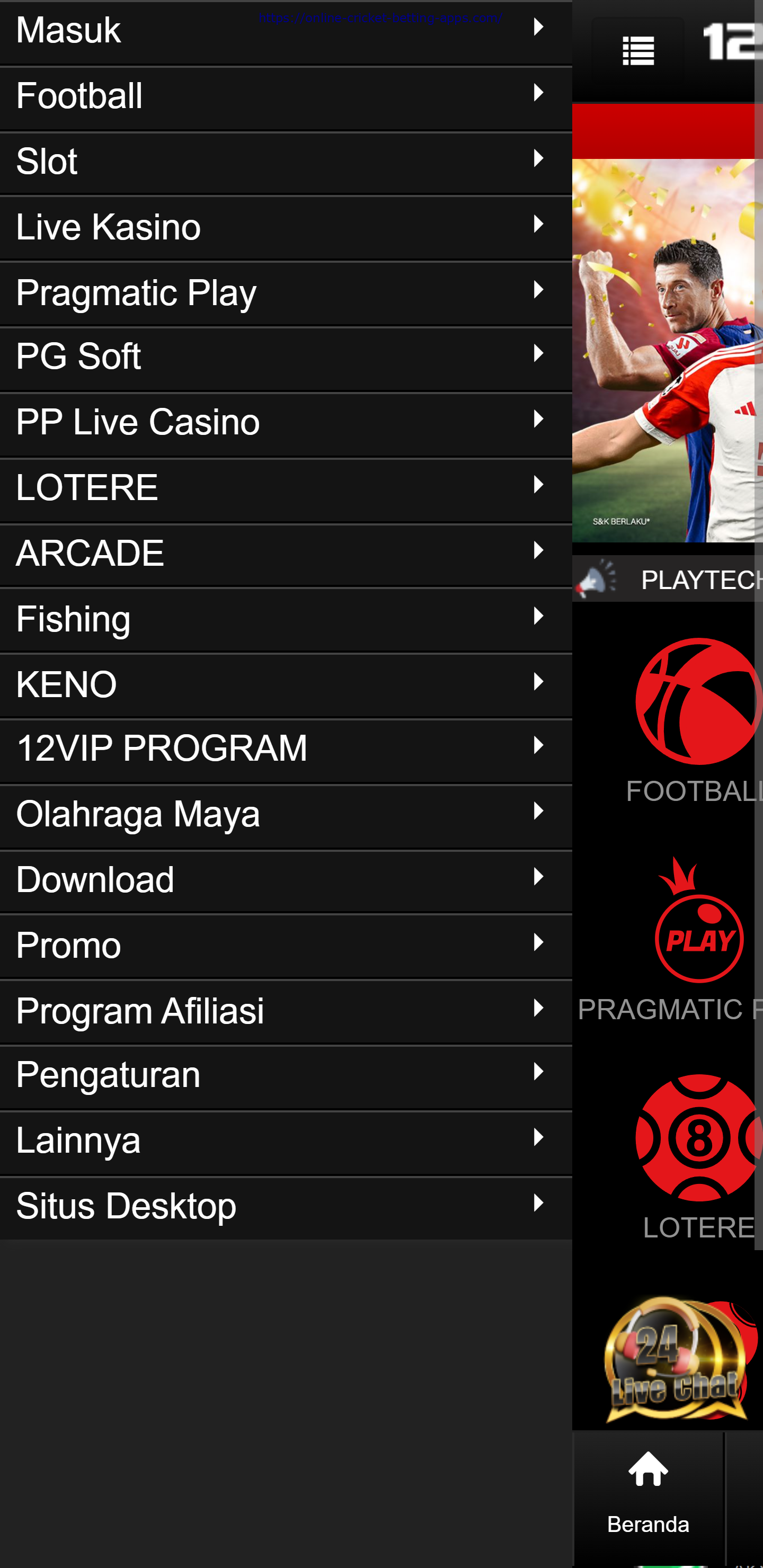Image resolution: width=763 pixels, height=1568 pixels.
Task: Open the Masuk login menu item
Action: (285, 30)
